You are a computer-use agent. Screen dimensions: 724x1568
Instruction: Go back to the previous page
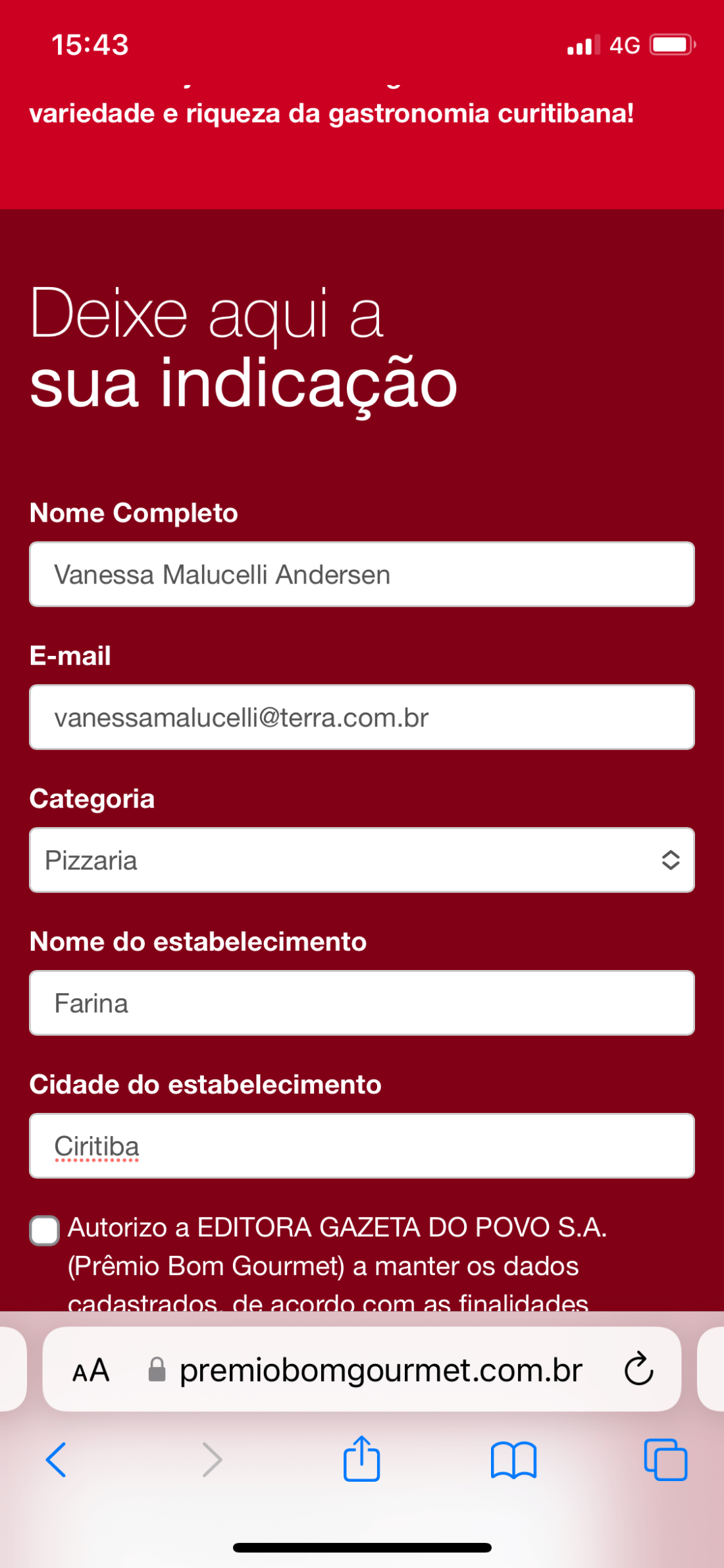click(57, 1460)
